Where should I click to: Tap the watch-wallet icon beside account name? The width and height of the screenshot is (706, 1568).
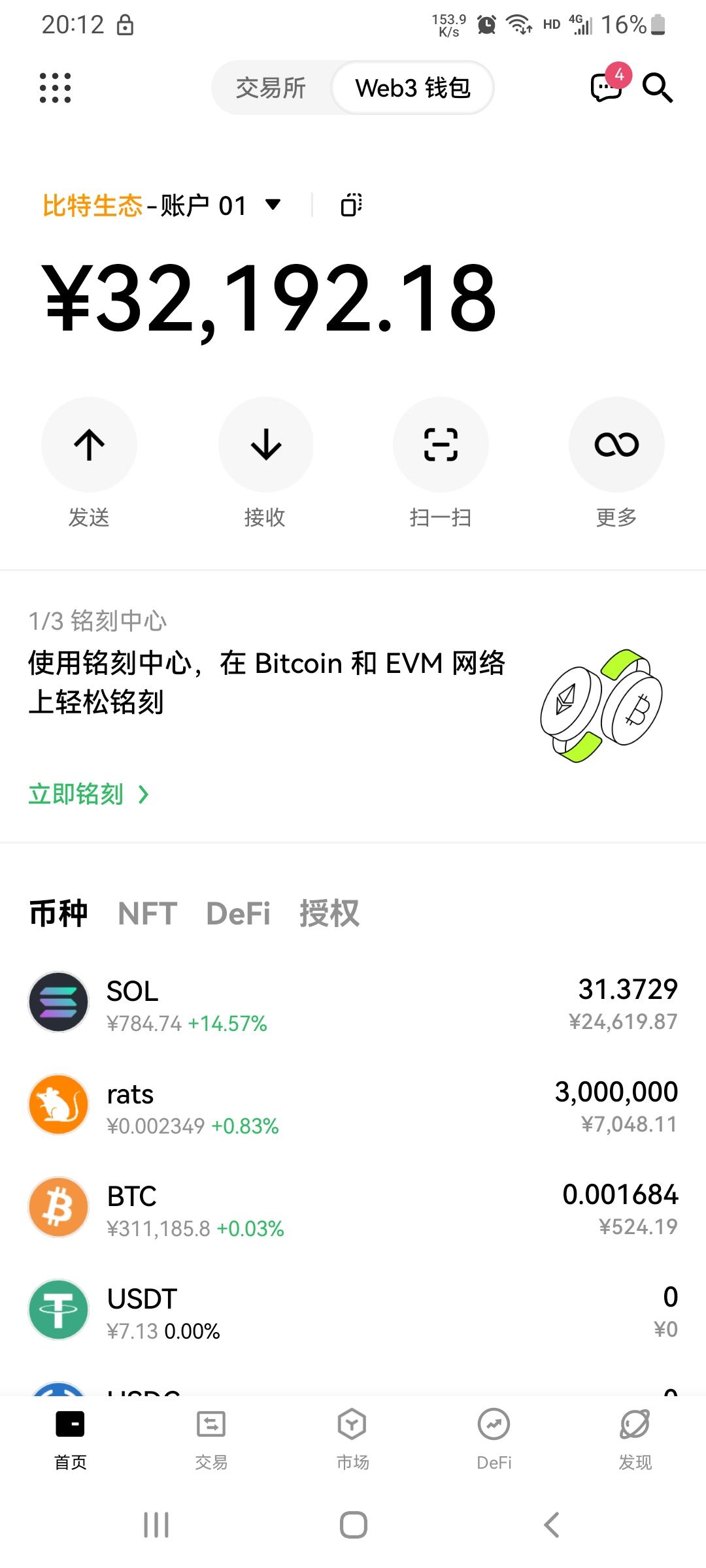[351, 204]
